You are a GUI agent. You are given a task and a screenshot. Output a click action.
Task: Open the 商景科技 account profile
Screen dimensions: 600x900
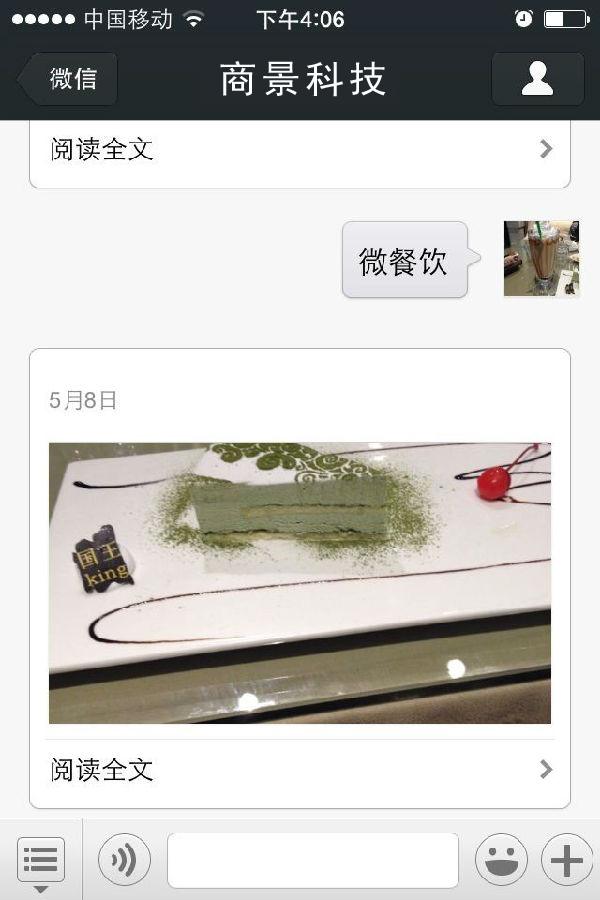coord(537,79)
